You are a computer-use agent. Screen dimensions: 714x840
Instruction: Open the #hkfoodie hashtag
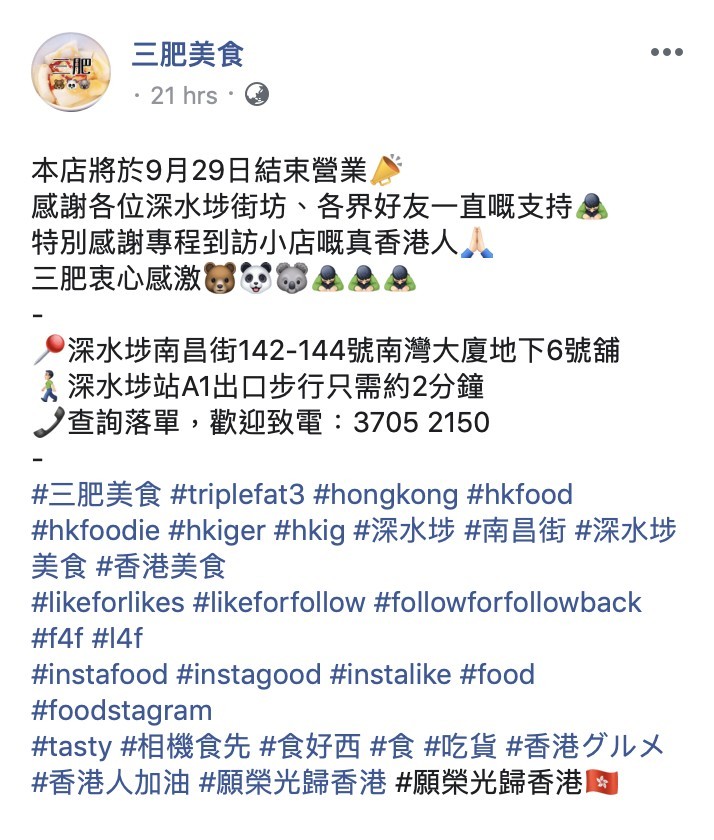(x=96, y=530)
